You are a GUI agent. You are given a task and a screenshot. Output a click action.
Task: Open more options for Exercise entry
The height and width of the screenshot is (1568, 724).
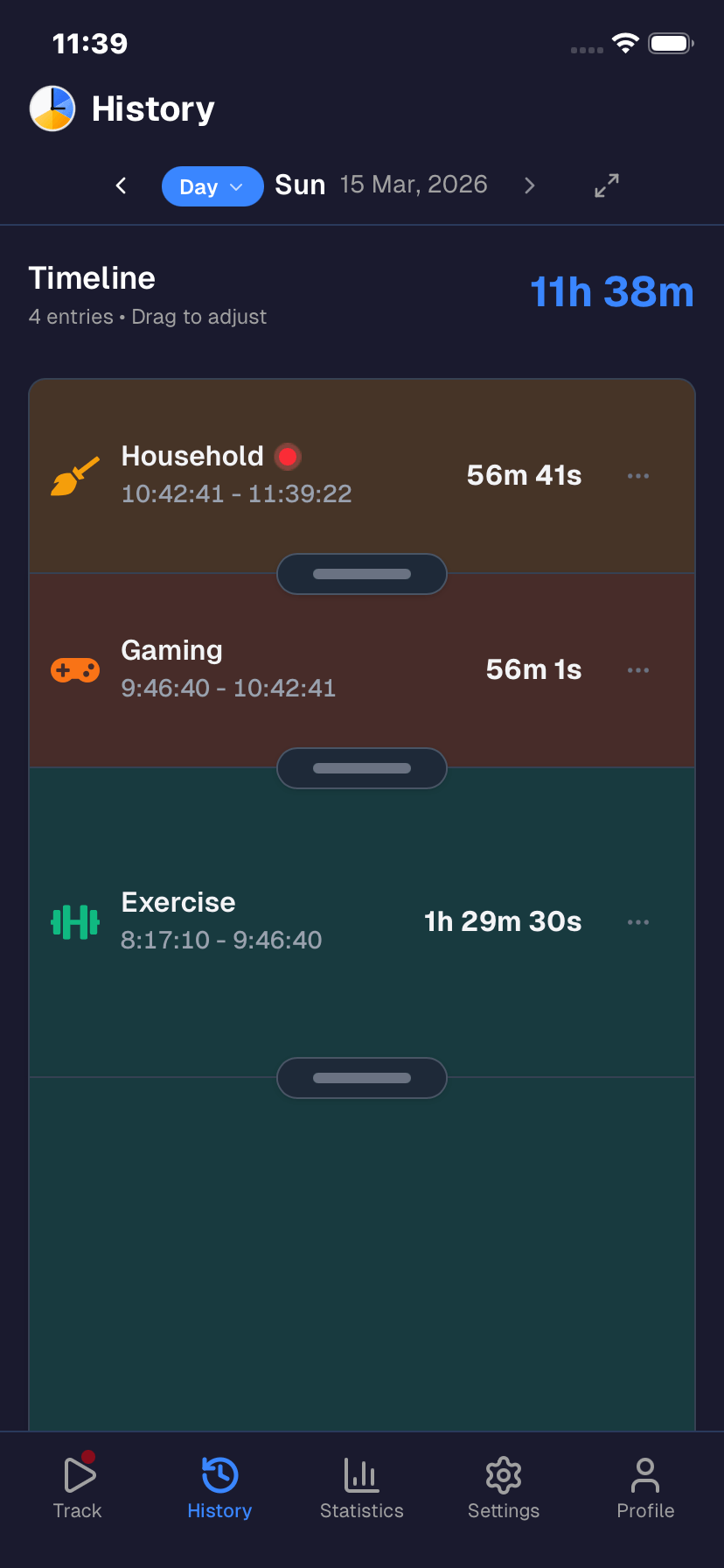[x=638, y=922]
